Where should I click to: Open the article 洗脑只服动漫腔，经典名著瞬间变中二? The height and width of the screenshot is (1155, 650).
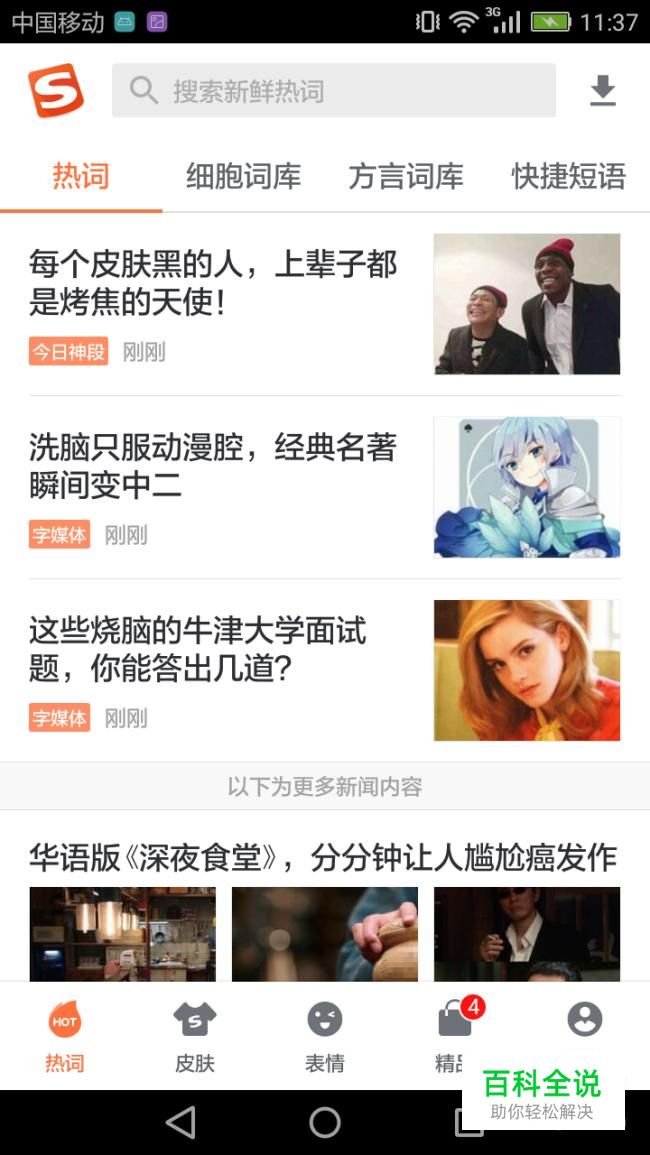click(213, 466)
